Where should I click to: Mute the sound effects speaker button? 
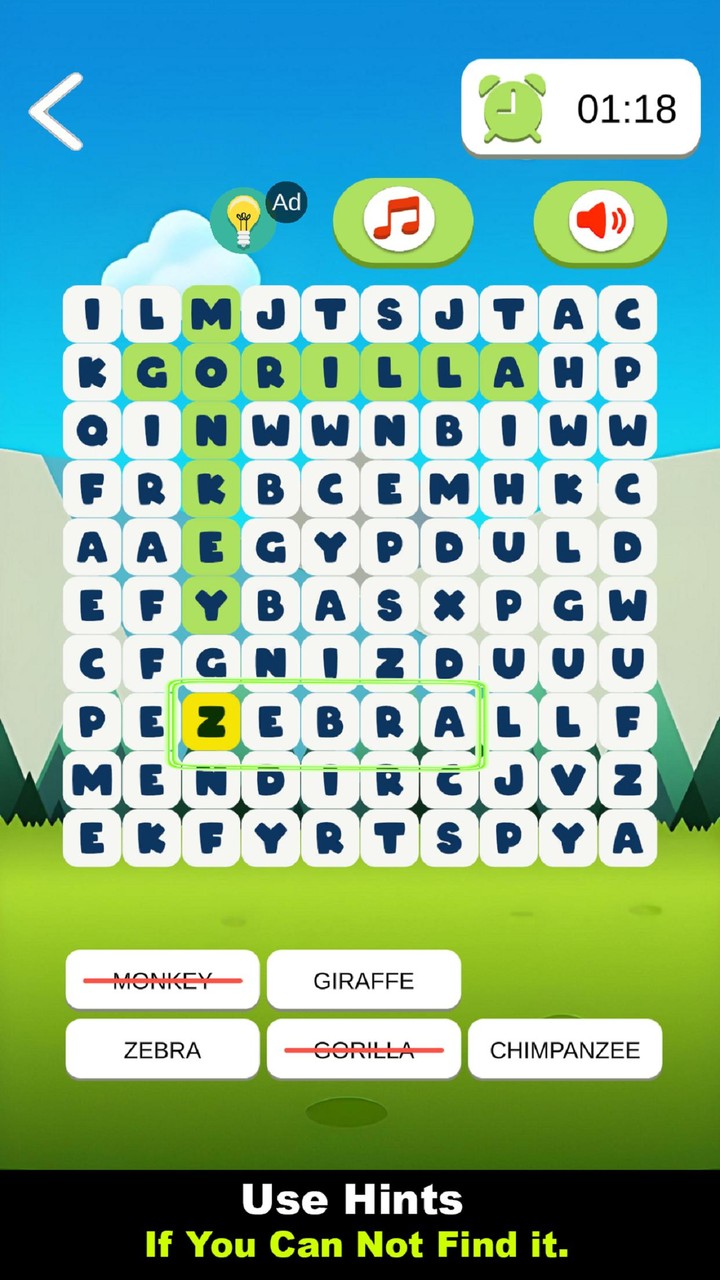tap(600, 220)
